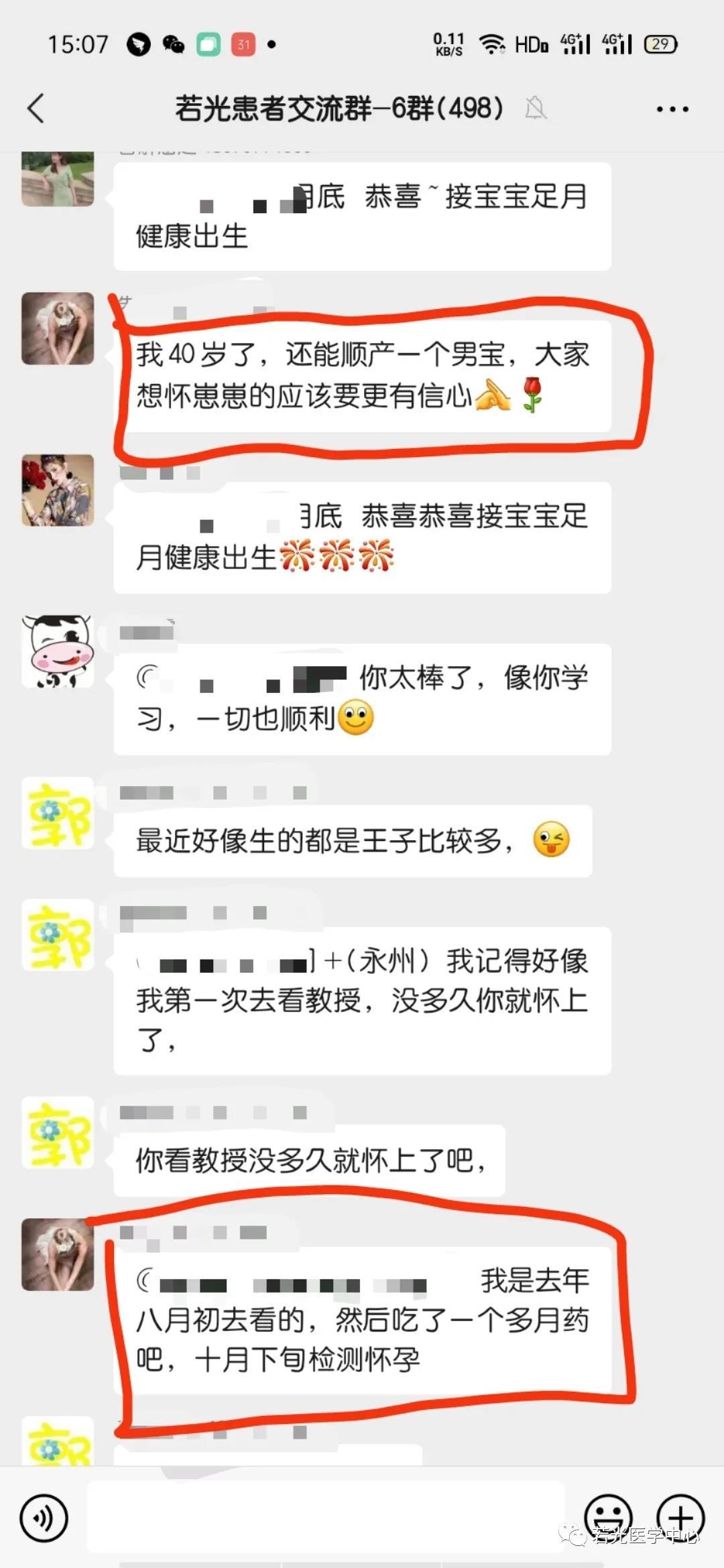Screen dimensions: 724x1568
Task: Open avatar beside '我是去年八月初去看的' message
Action: (x=58, y=1254)
